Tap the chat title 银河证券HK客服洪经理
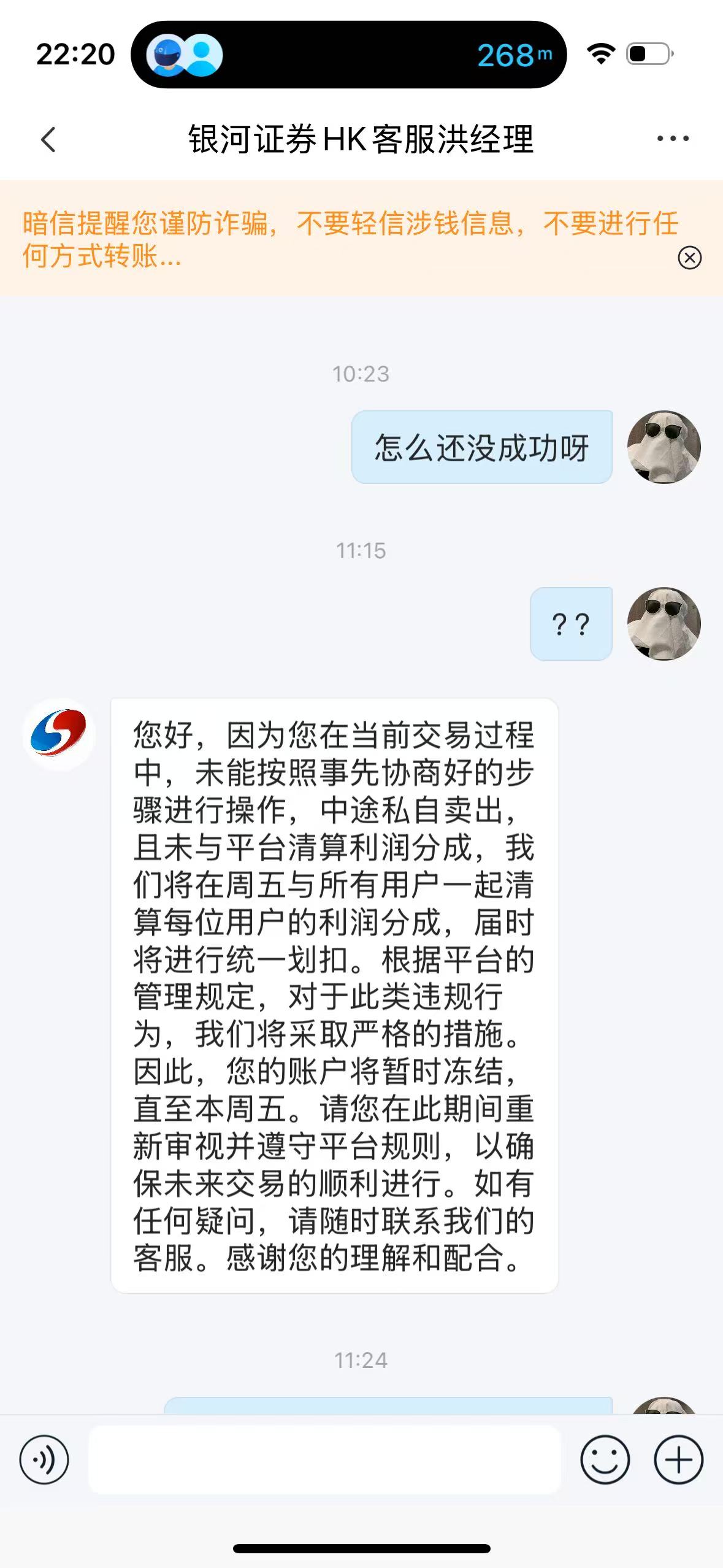 click(x=361, y=140)
